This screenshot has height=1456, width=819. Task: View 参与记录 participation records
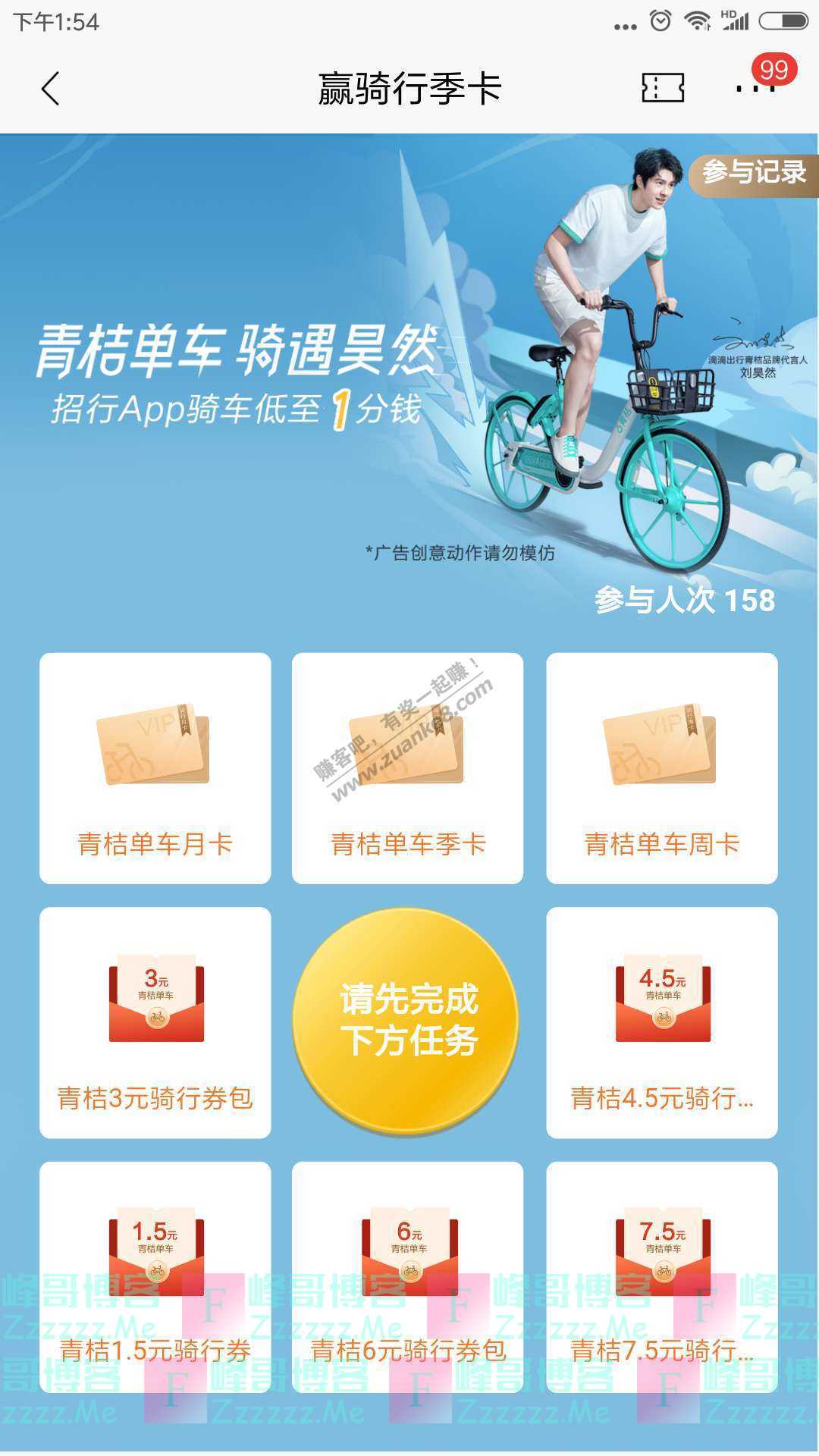(753, 174)
